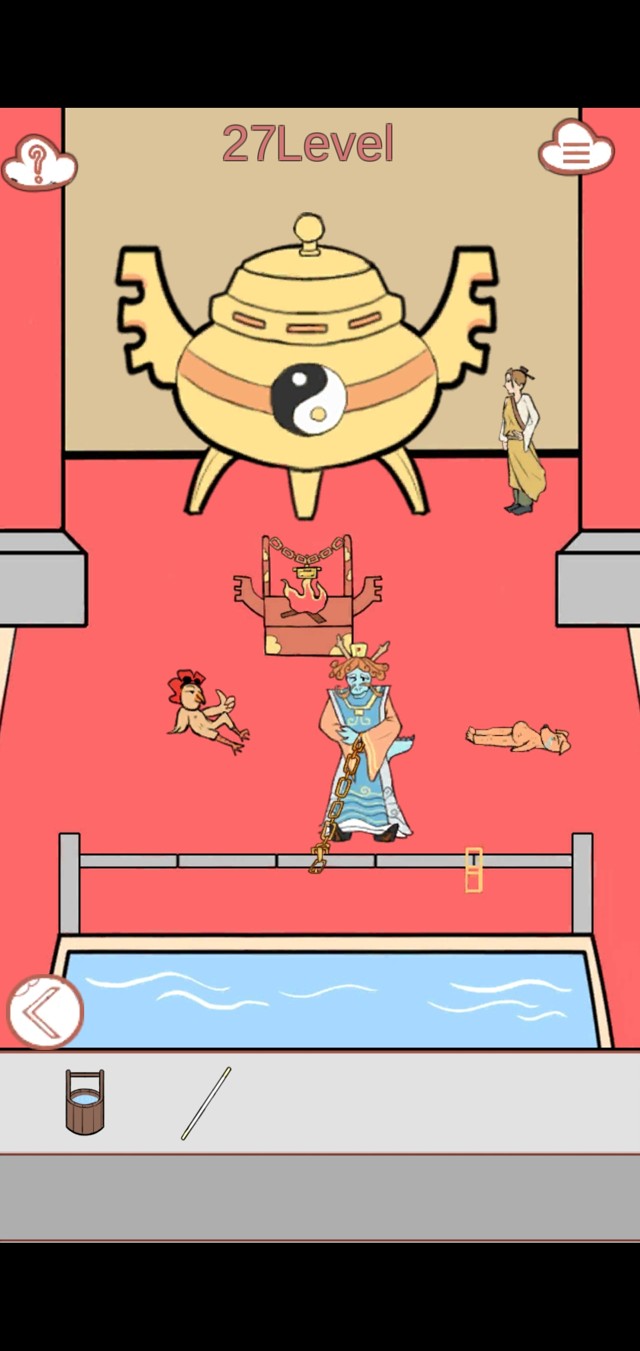
Task: Tap the chained blue-robed figure
Action: (x=362, y=750)
